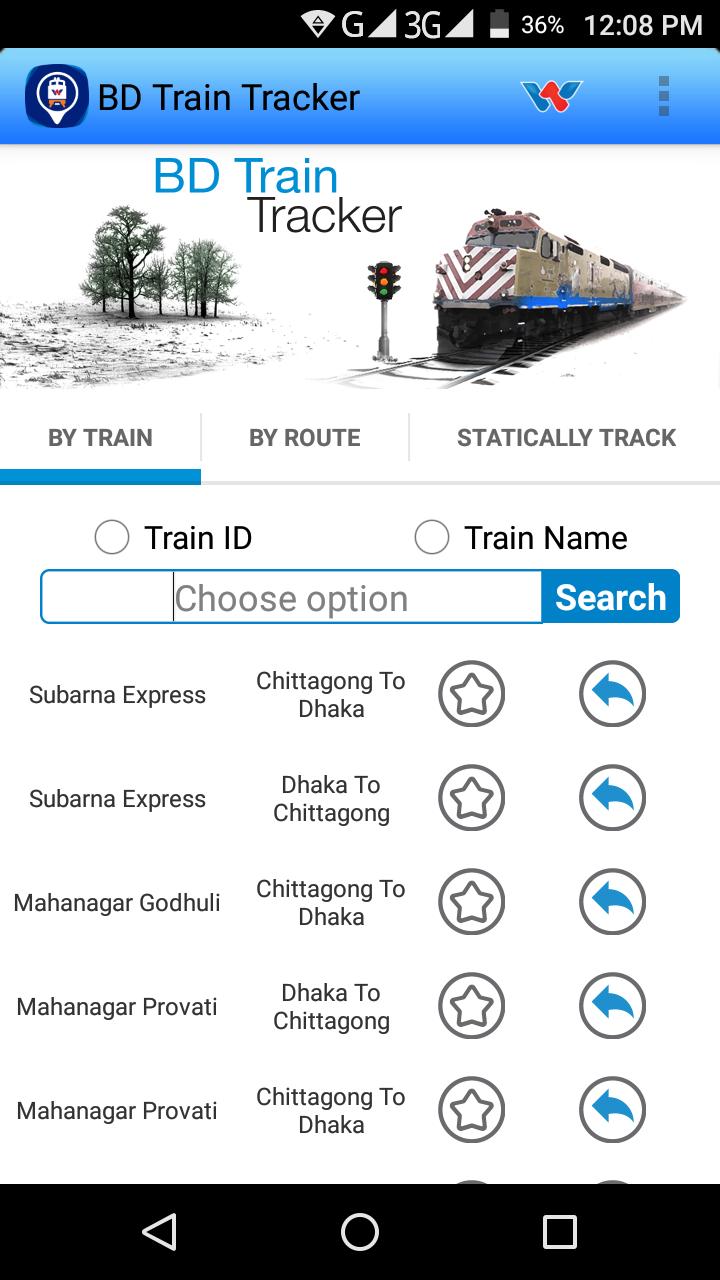The width and height of the screenshot is (720, 1280).
Task: Star Subarna Express Chittagong To Dhaka
Action: click(471, 693)
